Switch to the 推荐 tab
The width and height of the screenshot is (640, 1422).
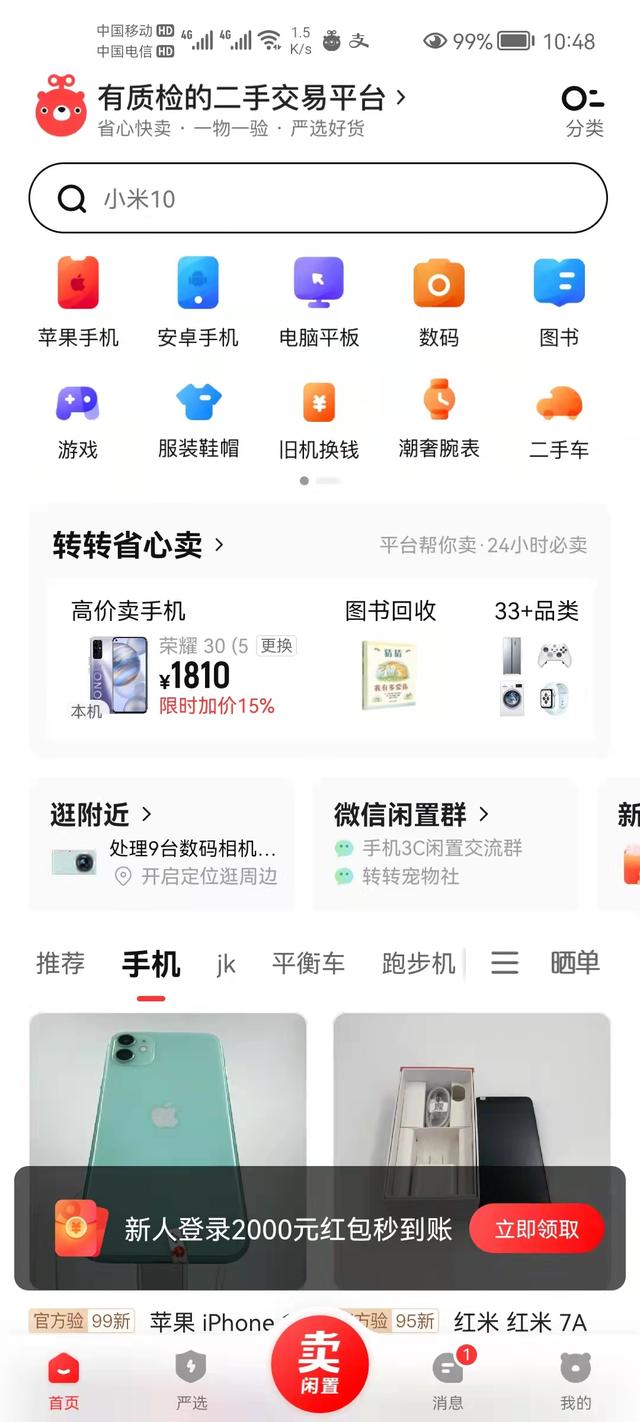coord(60,963)
